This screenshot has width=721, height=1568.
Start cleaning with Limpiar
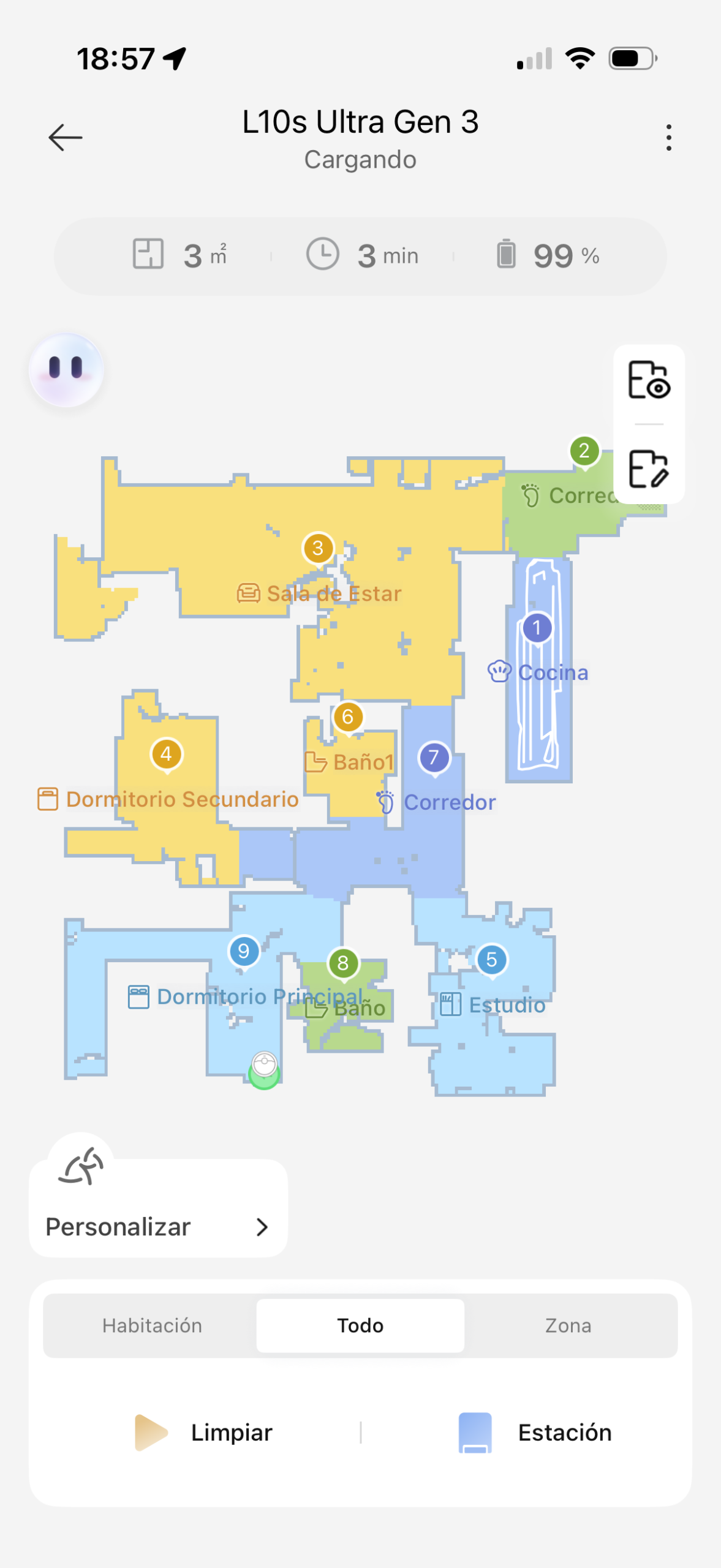(205, 1433)
